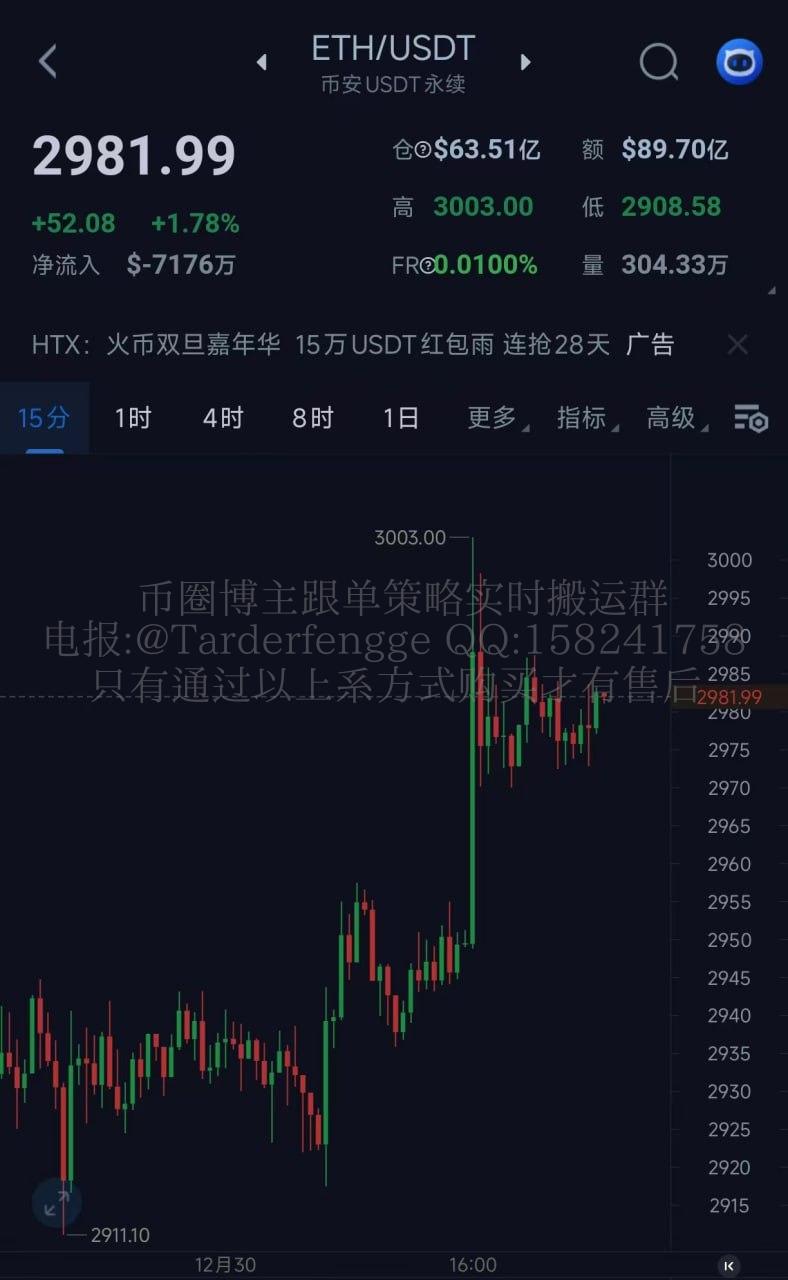Switch to the 4时 timeframe
788x1280 pixels.
[222, 417]
